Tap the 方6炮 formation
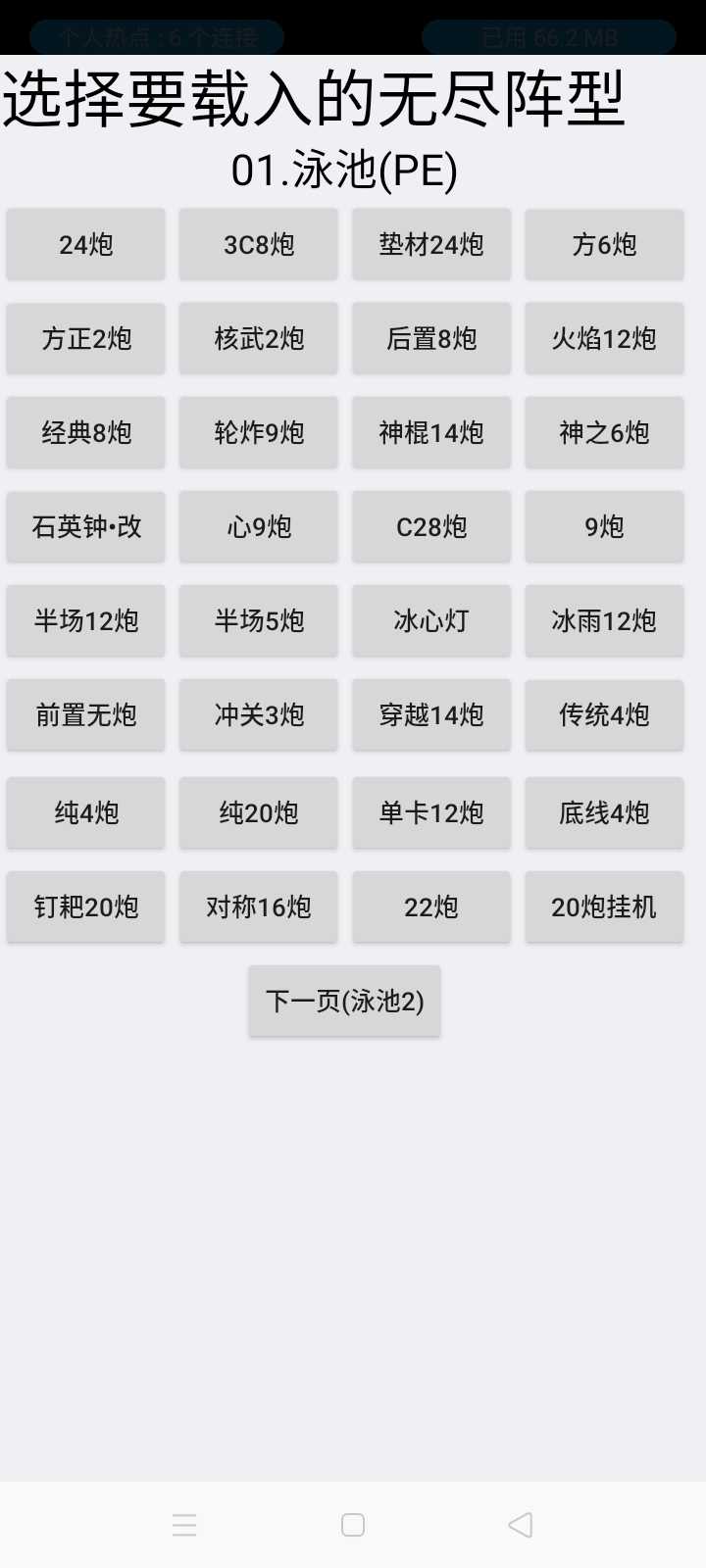This screenshot has height=1568, width=706. coord(604,244)
